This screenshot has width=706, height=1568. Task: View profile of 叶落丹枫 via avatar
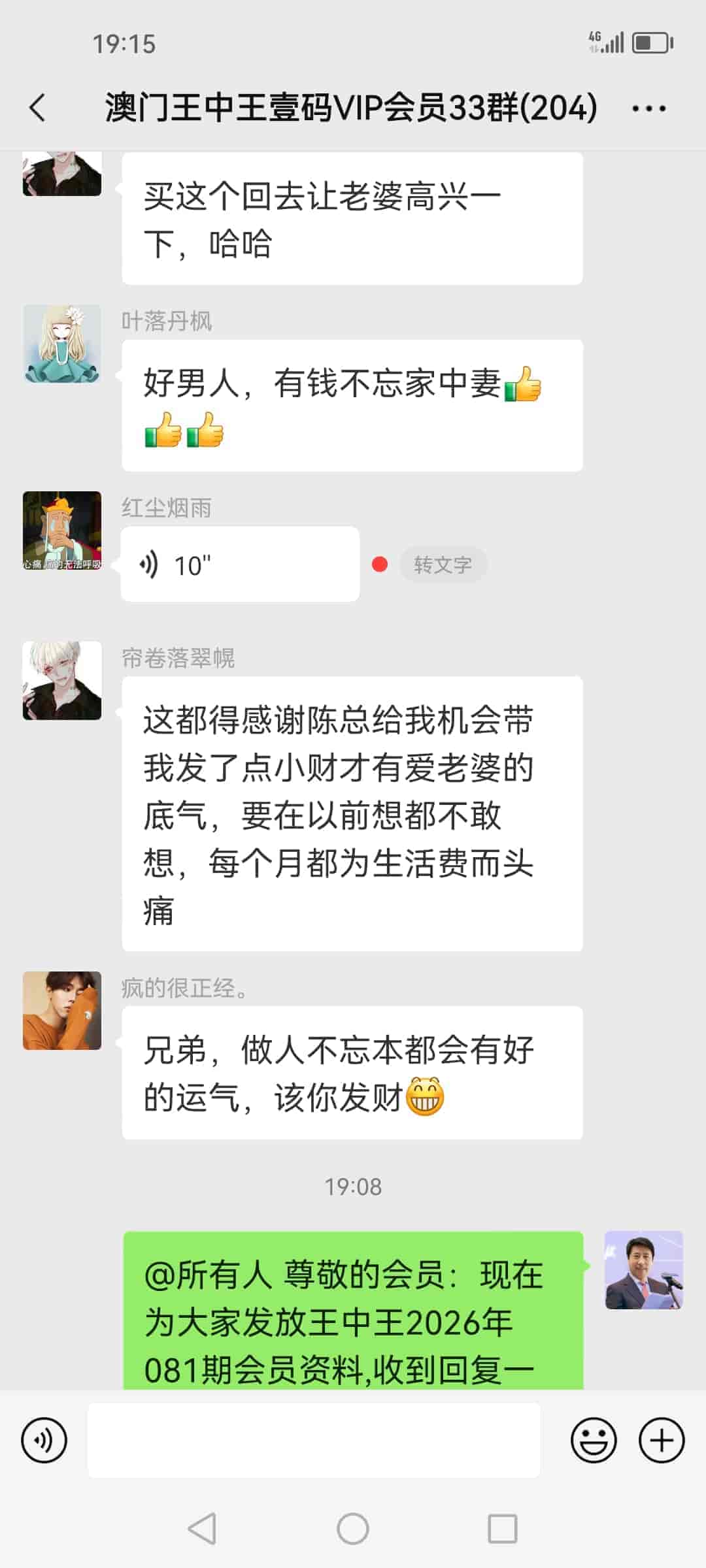coord(62,344)
